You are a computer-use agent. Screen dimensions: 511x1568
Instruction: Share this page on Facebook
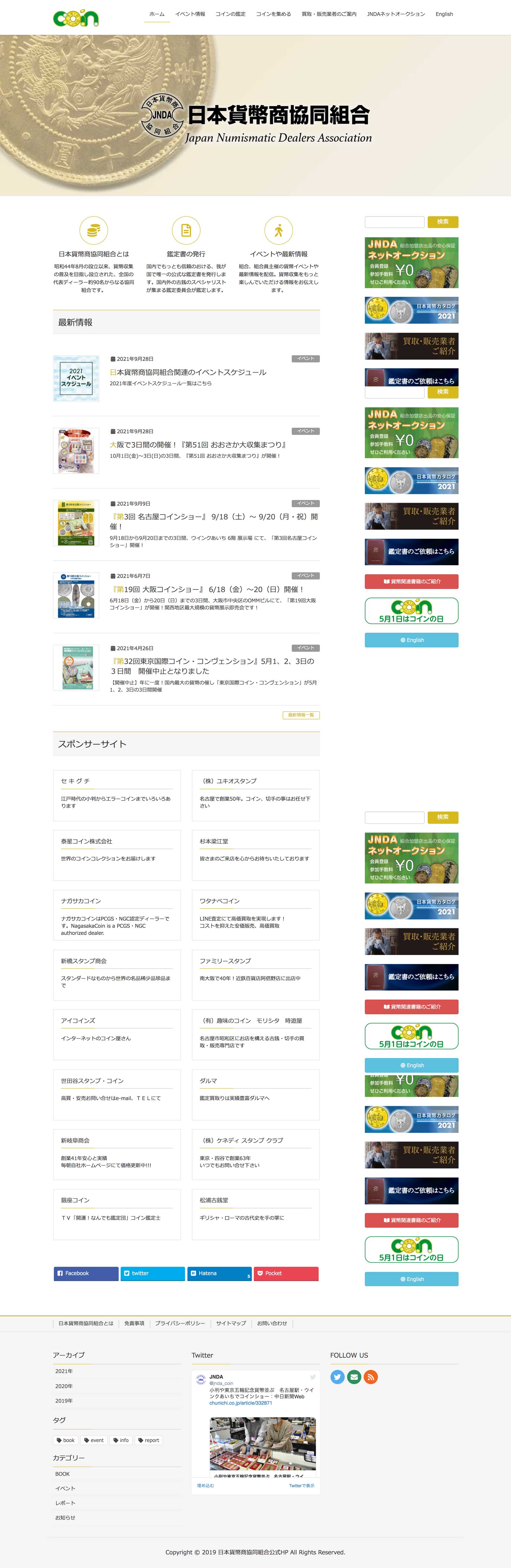(86, 1273)
